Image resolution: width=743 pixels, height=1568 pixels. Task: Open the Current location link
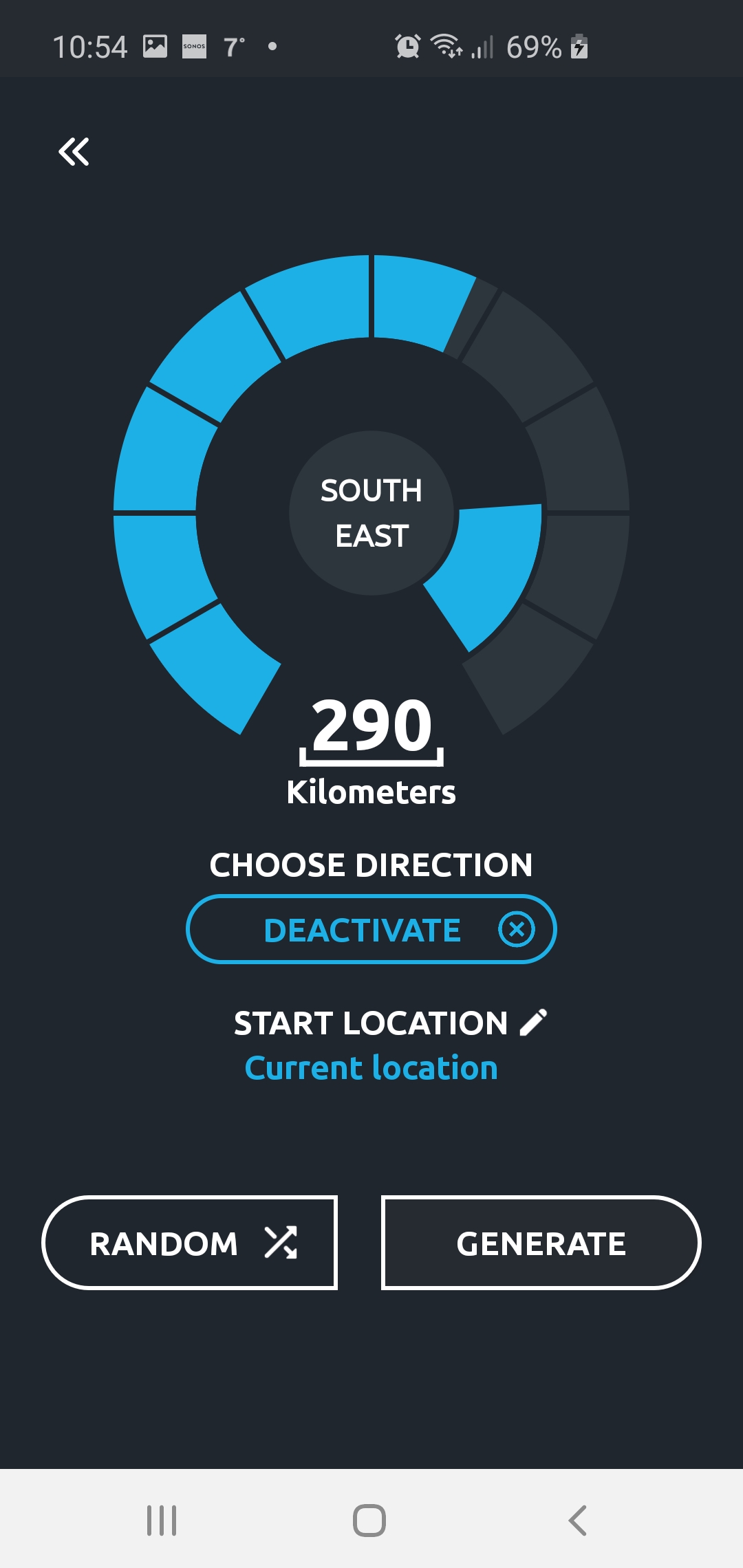(x=371, y=1068)
